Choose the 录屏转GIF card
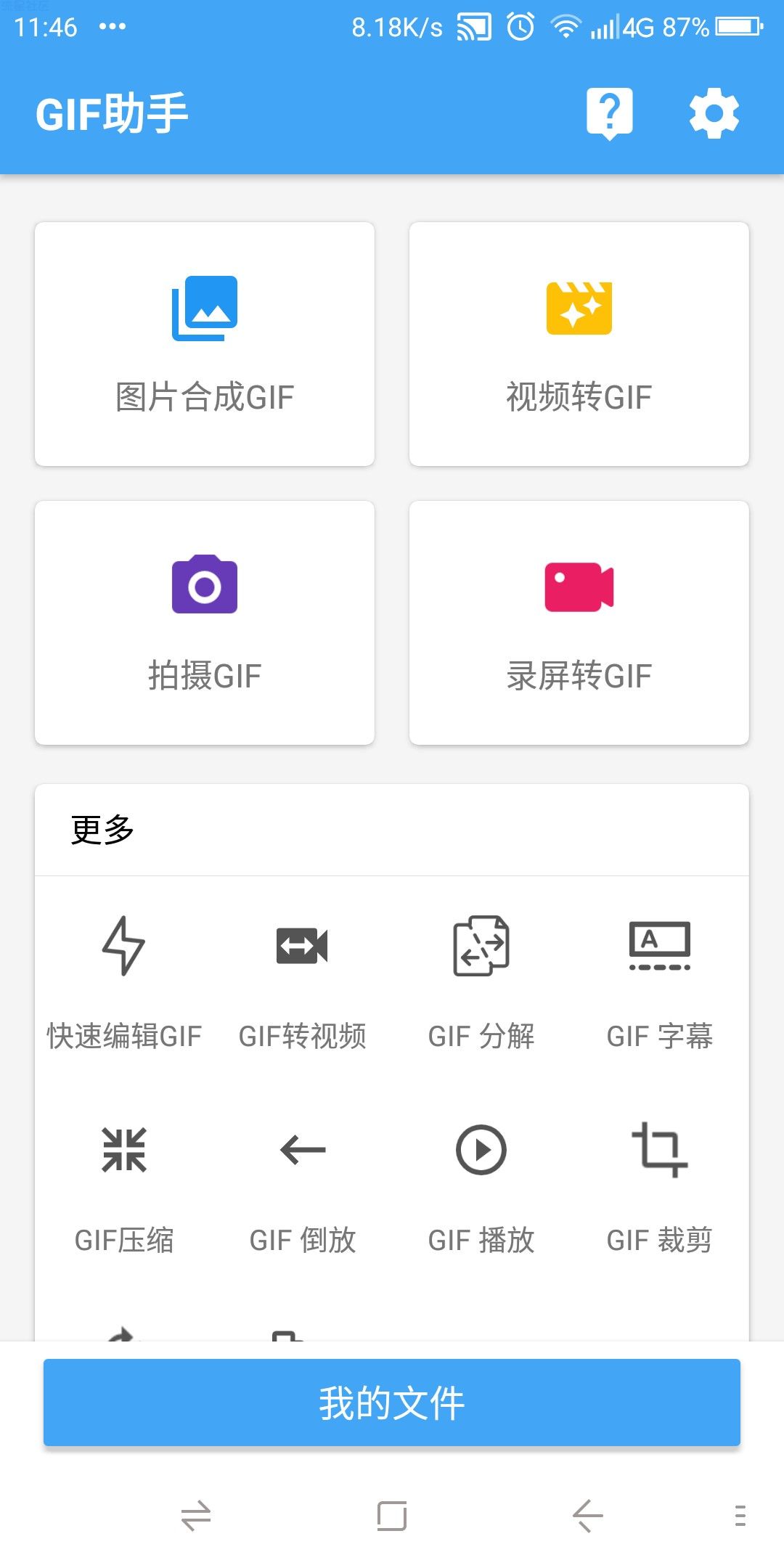Viewport: 784px width, 1568px height. pyautogui.click(x=579, y=623)
